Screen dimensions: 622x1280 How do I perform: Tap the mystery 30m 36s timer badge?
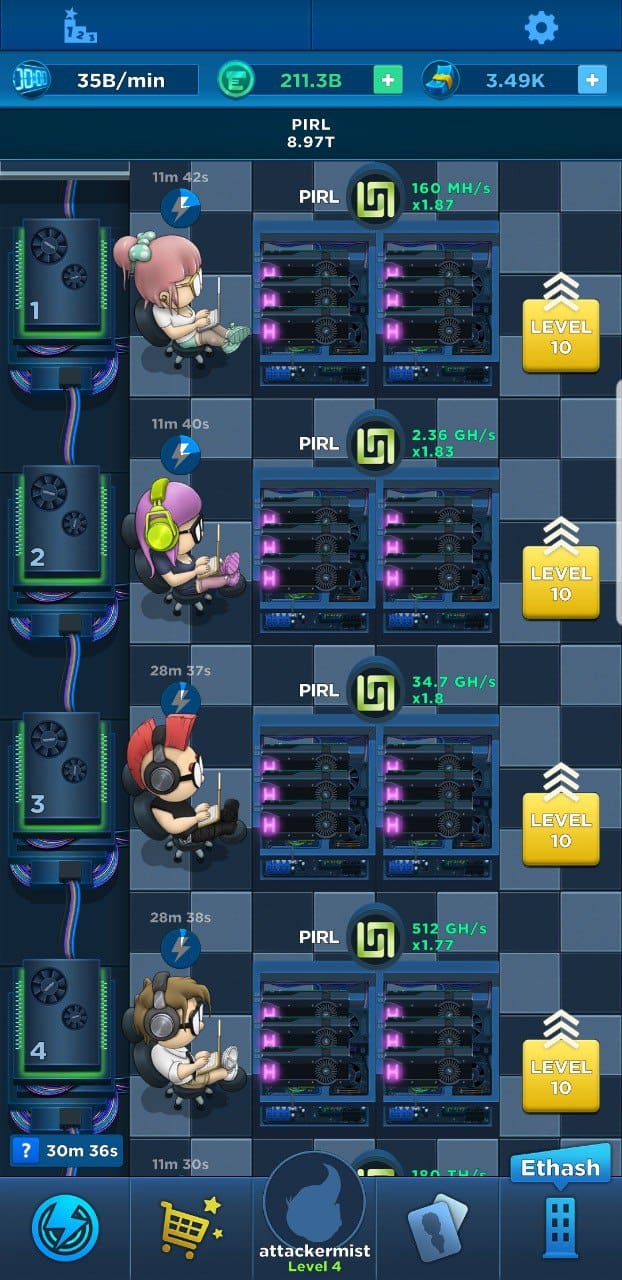(67, 1150)
